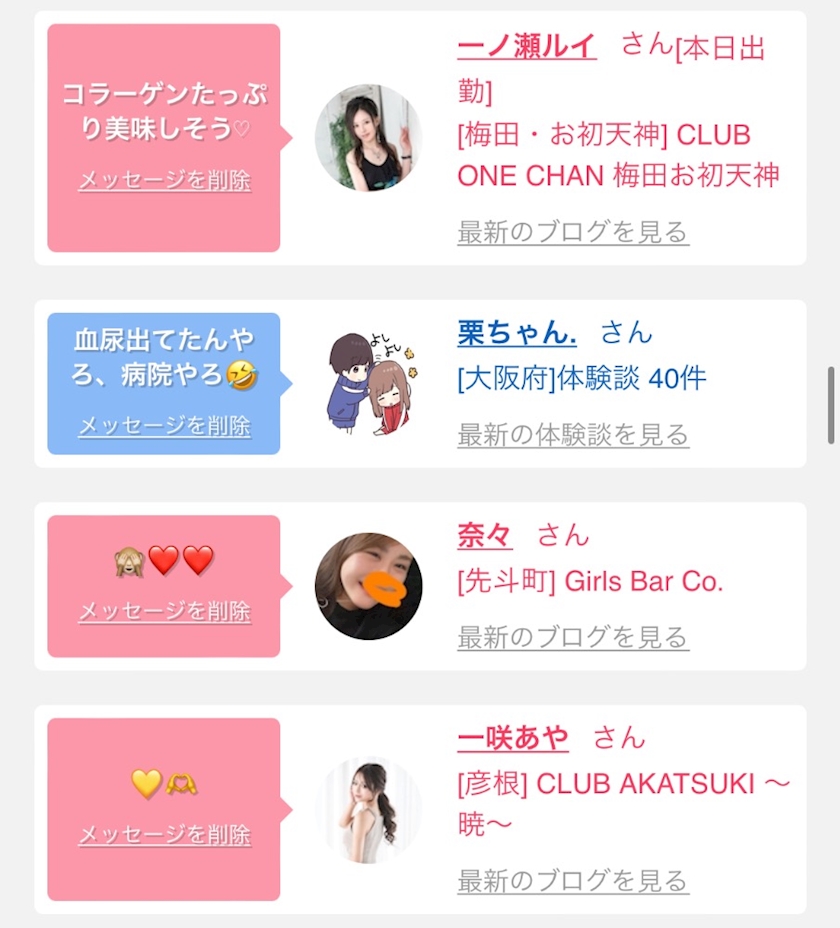Open 奈々's profile photo

tap(368, 586)
